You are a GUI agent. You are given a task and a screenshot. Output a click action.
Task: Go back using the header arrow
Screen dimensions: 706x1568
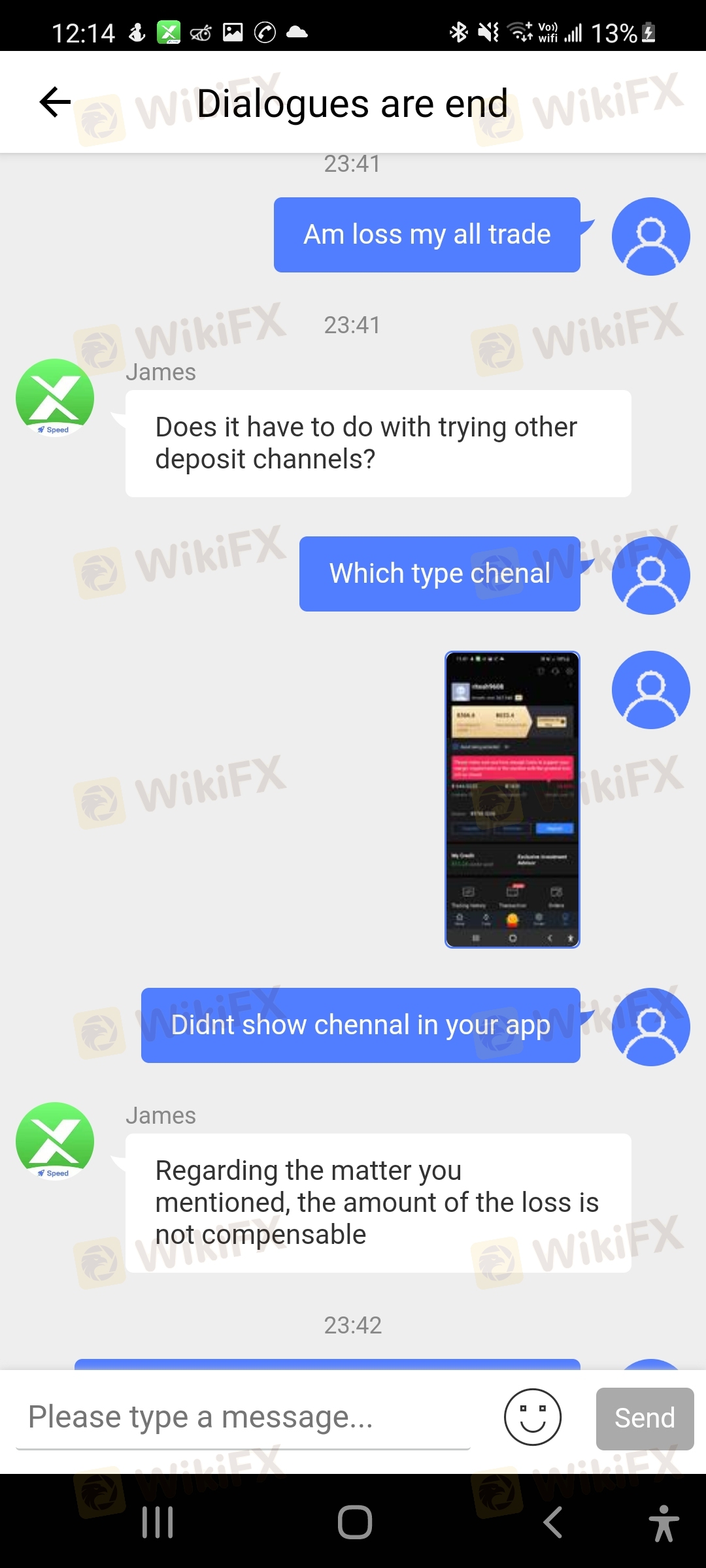(x=55, y=102)
